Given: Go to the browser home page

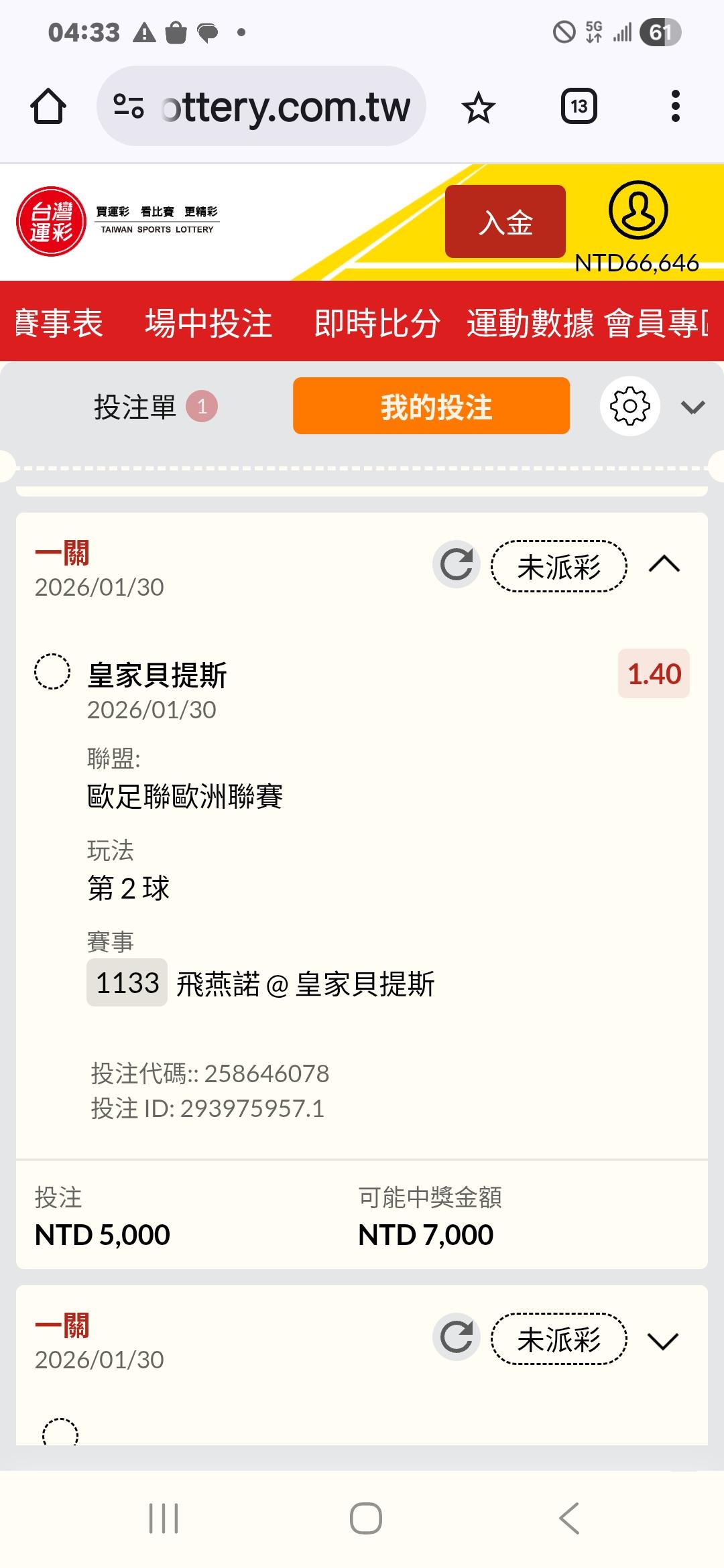Looking at the screenshot, I should (x=48, y=107).
